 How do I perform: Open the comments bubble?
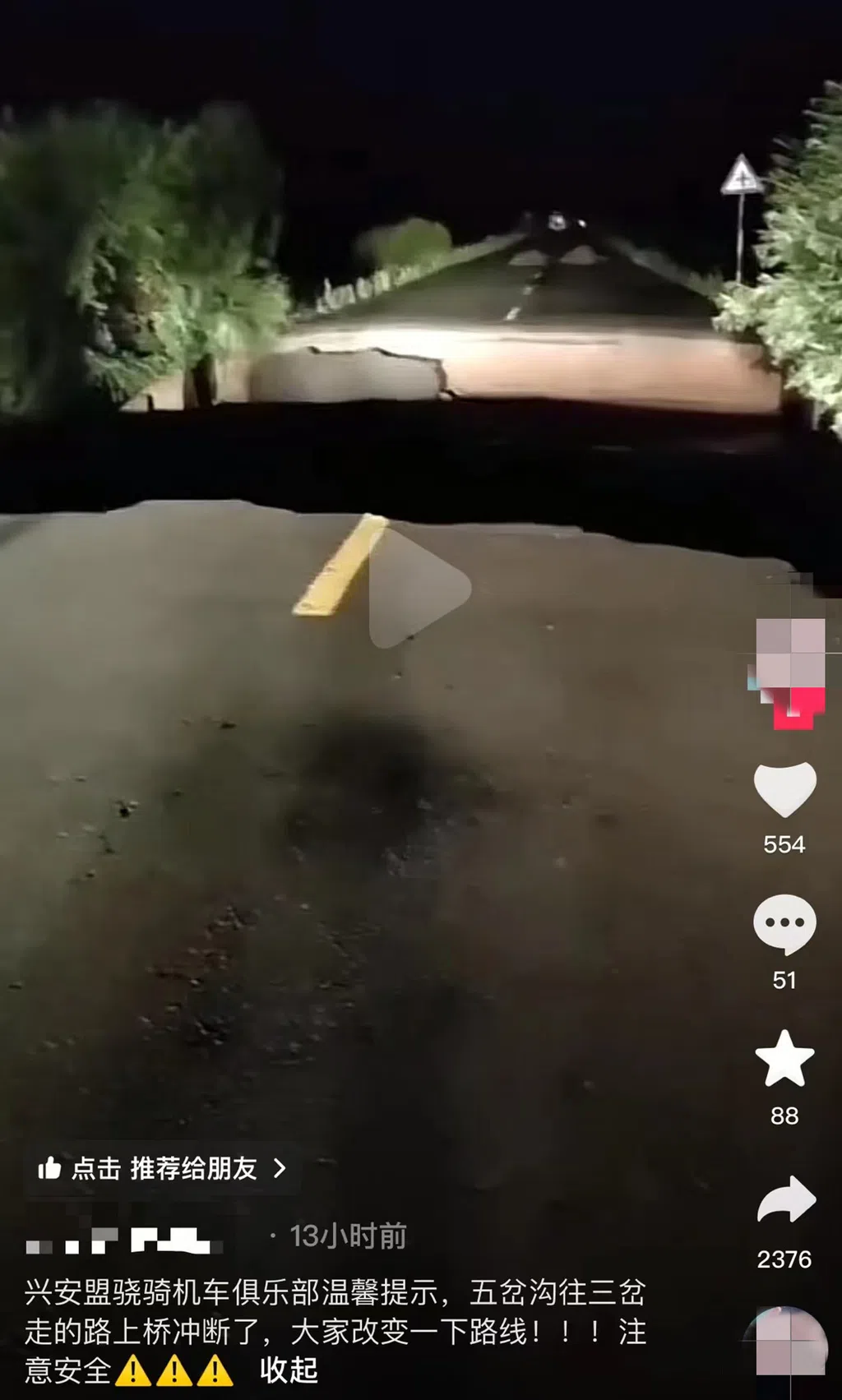coord(785,924)
